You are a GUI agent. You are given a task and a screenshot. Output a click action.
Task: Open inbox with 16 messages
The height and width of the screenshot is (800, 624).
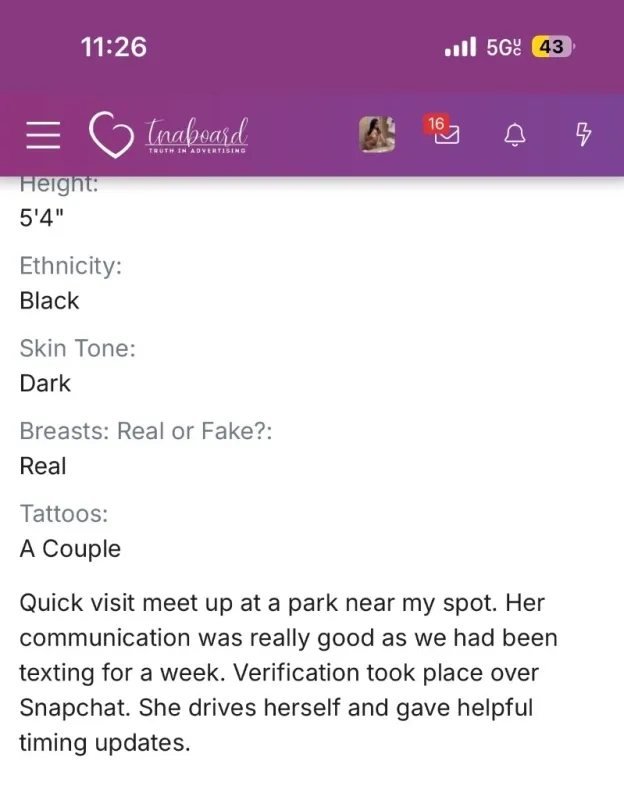pos(441,130)
